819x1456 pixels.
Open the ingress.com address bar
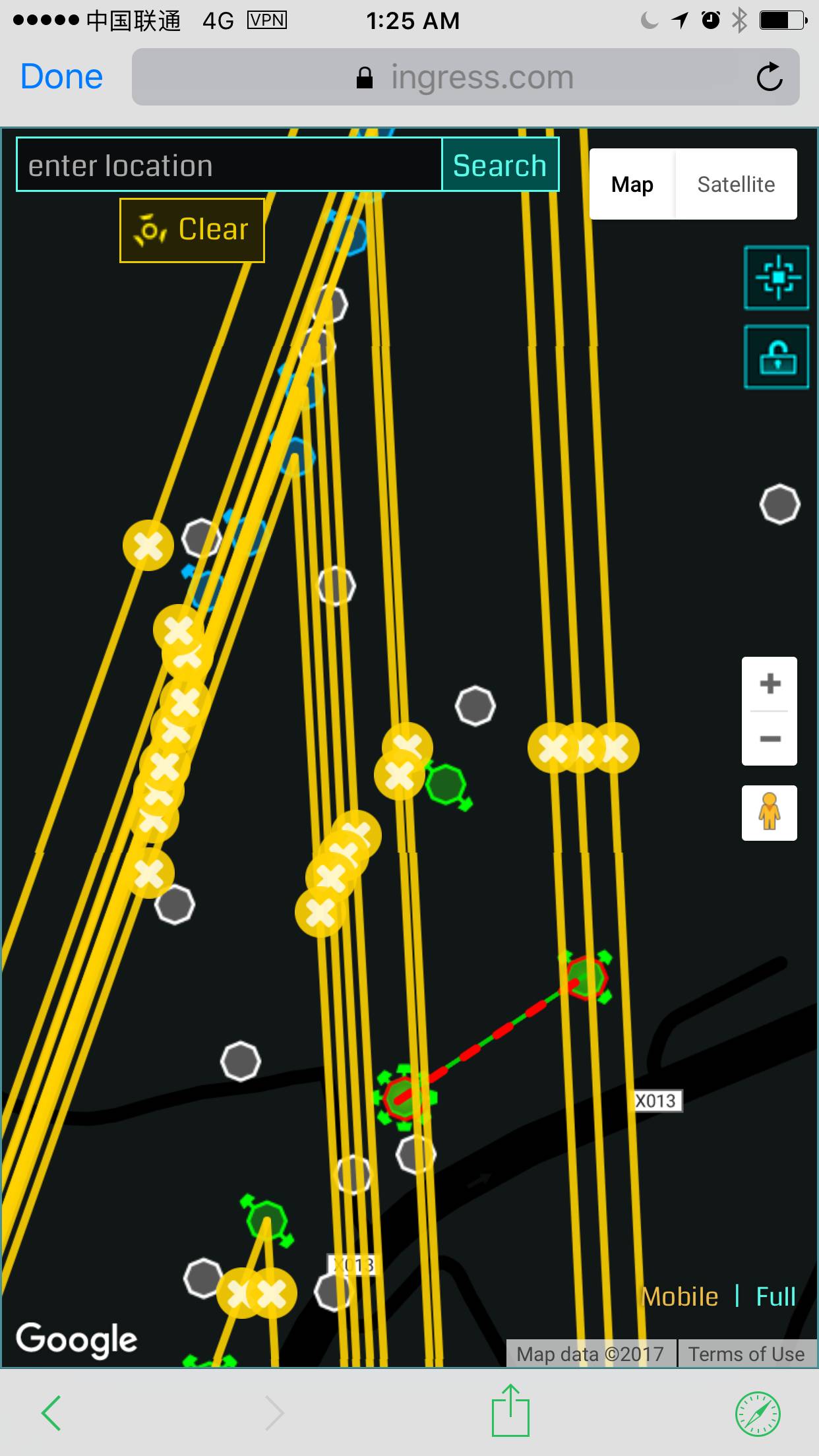pos(466,78)
